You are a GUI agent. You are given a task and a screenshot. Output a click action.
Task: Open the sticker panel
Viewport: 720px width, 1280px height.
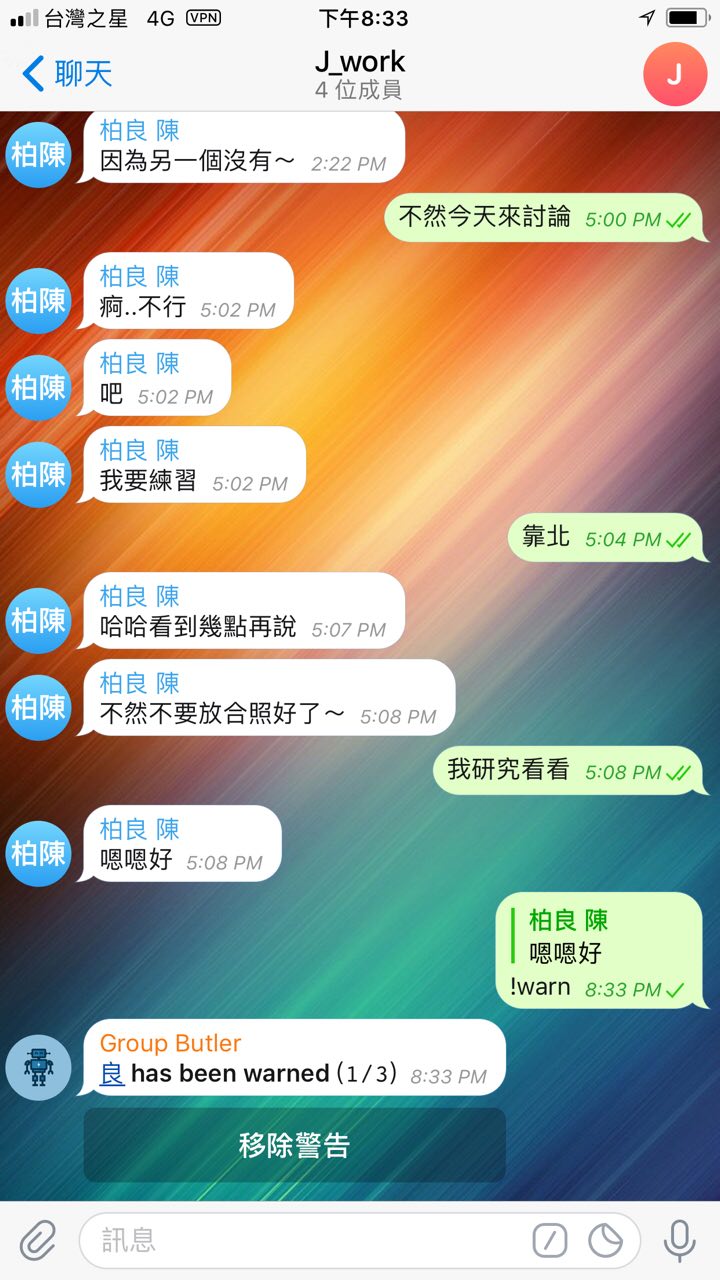pyautogui.click(x=605, y=1241)
